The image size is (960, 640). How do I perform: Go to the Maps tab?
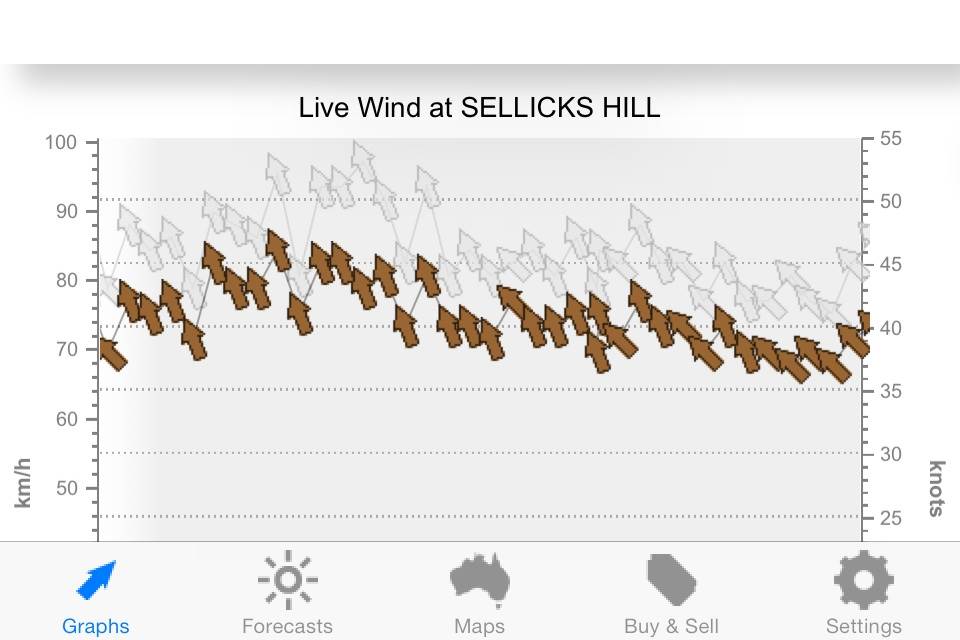tap(479, 592)
